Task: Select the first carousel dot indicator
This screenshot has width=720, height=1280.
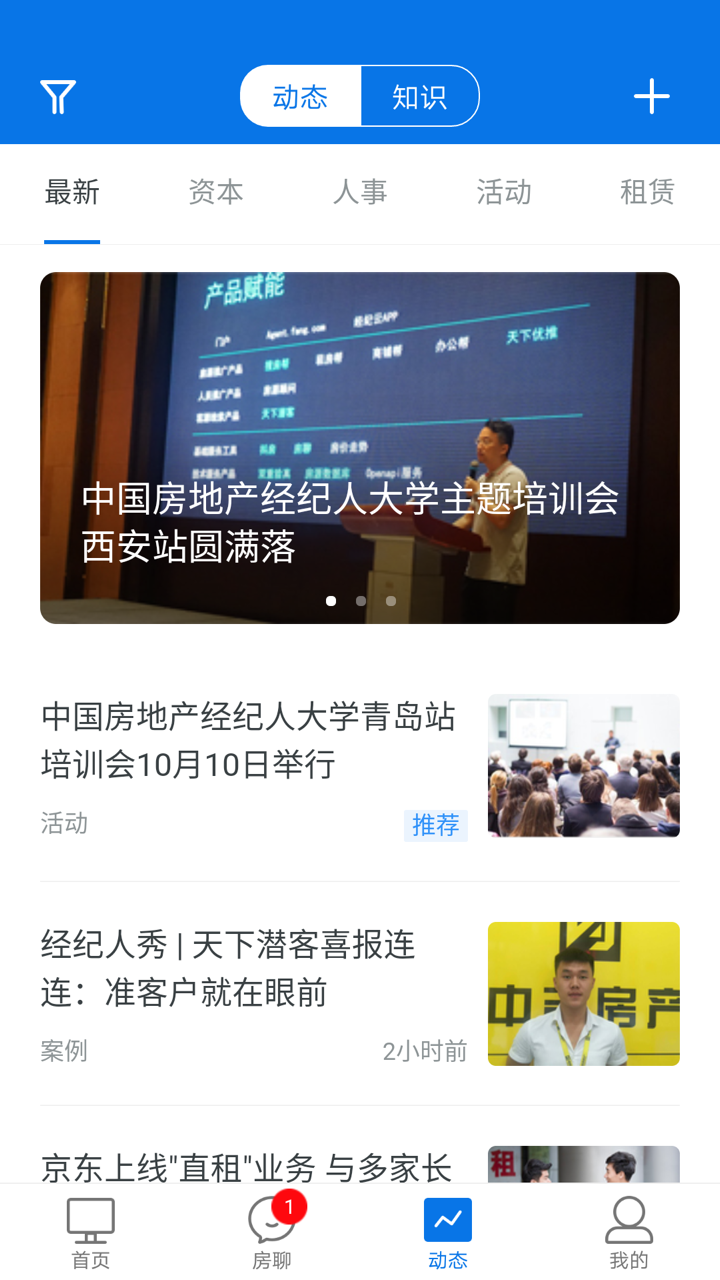Action: pyautogui.click(x=331, y=601)
